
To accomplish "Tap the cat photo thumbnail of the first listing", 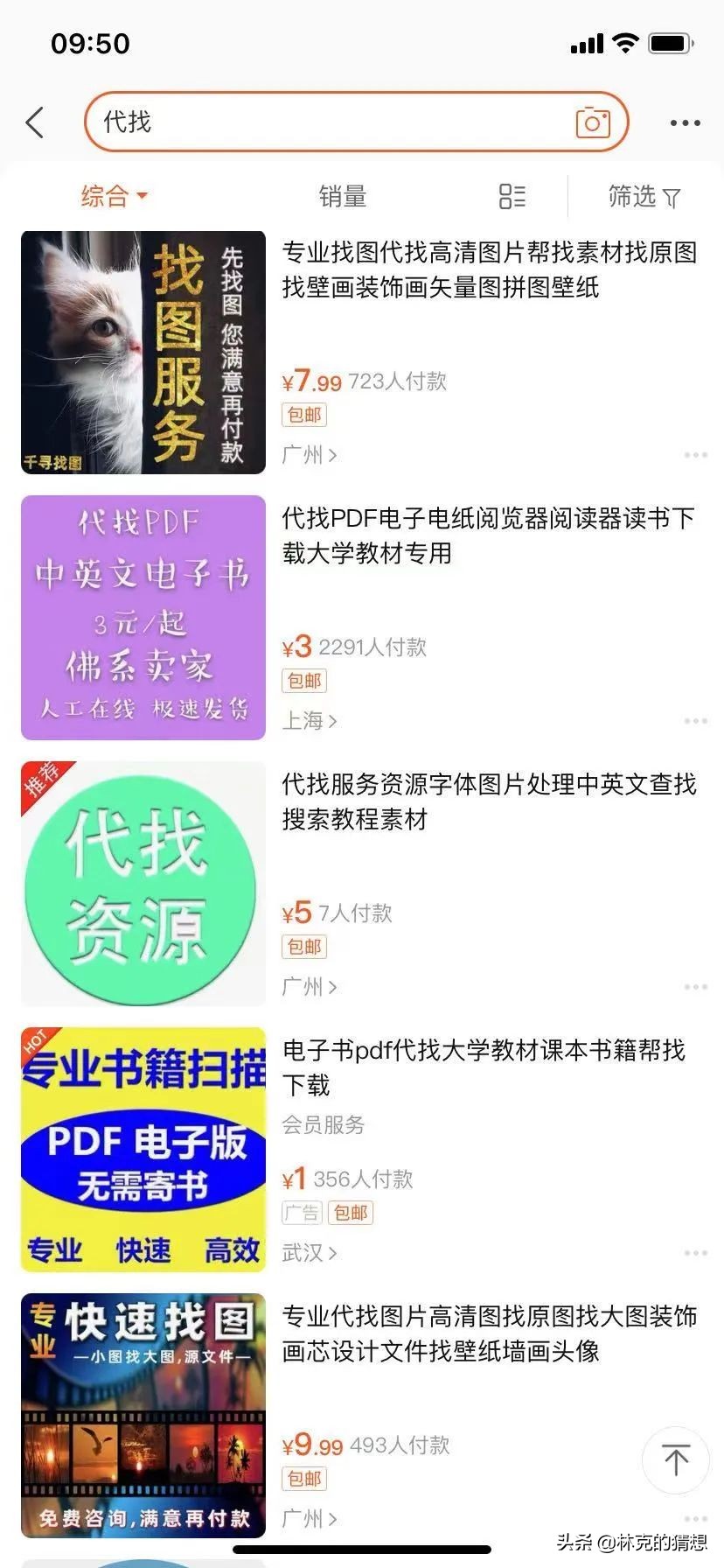I will [143, 353].
